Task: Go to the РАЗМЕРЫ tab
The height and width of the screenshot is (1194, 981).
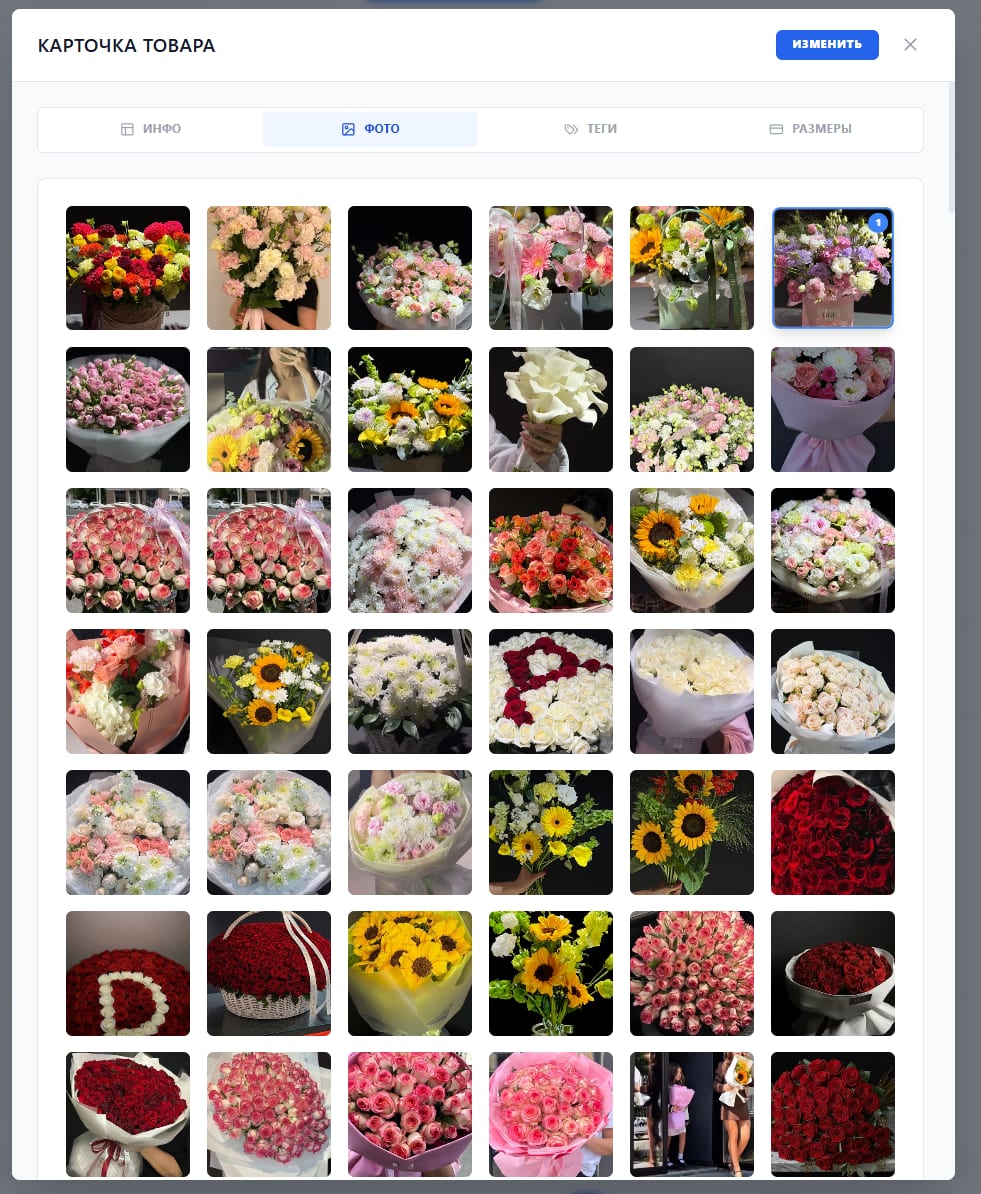Action: coord(810,129)
